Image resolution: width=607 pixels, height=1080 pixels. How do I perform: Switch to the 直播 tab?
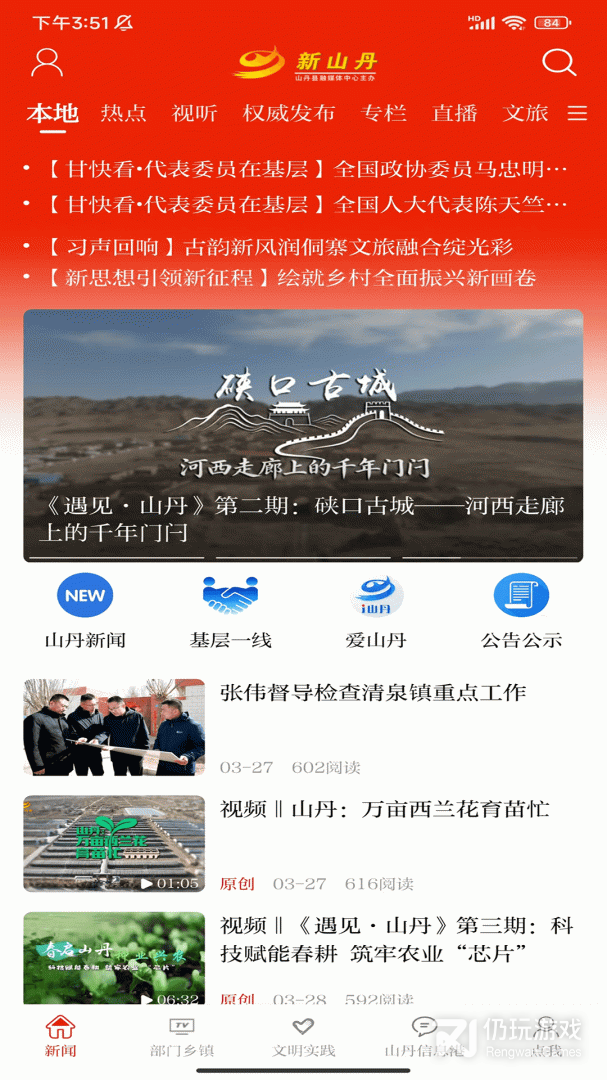[x=455, y=113]
